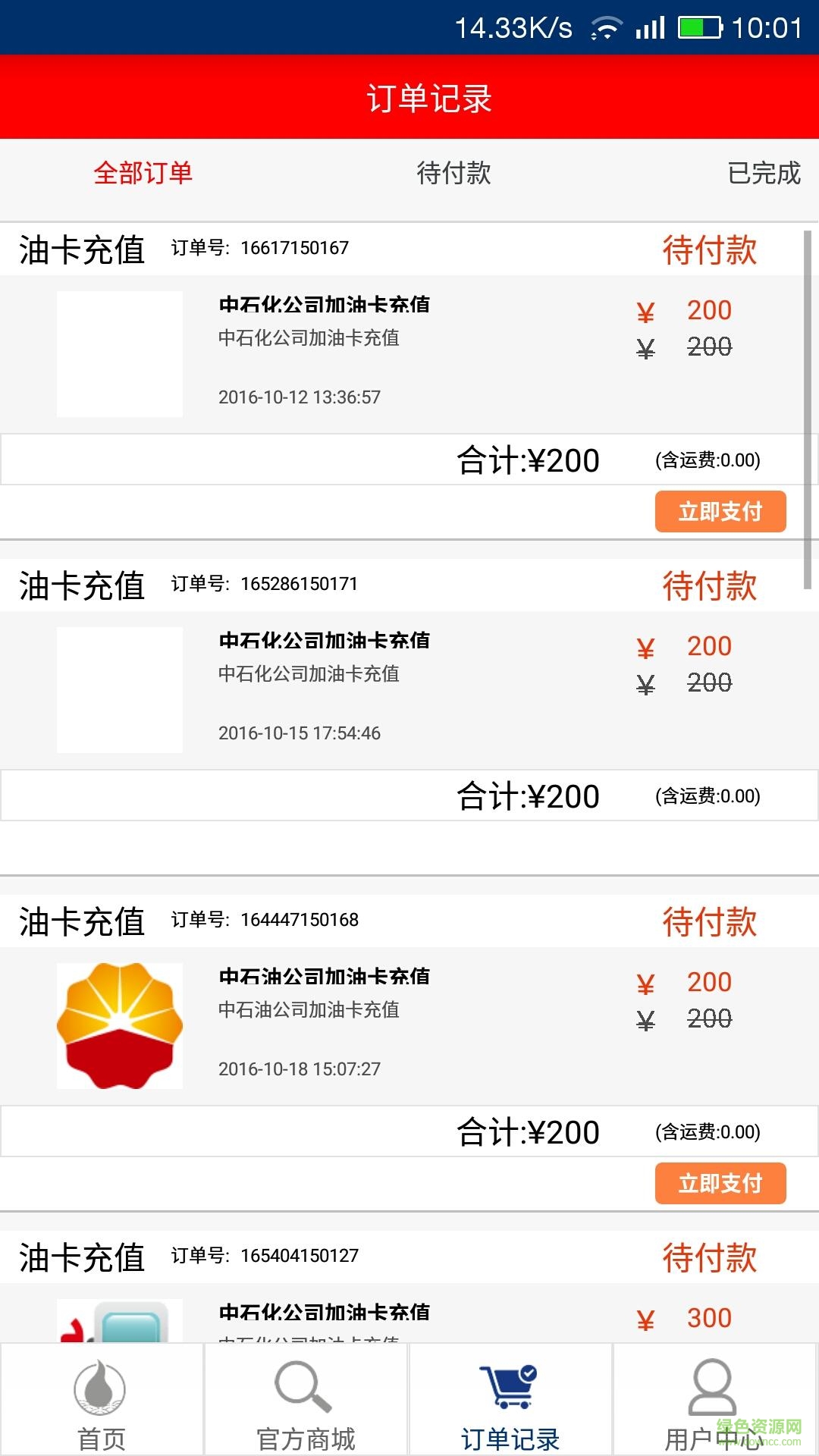Show the 待付款 orders tab
Screen dimensions: 819x1456
(453, 174)
